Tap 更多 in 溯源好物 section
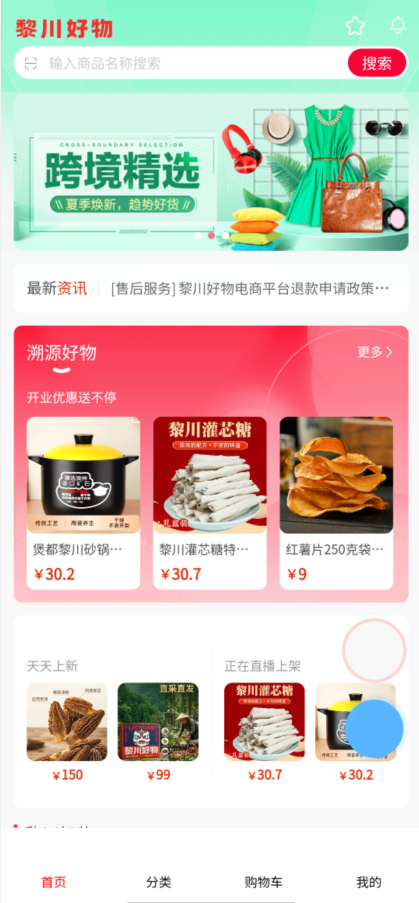 pyautogui.click(x=375, y=352)
